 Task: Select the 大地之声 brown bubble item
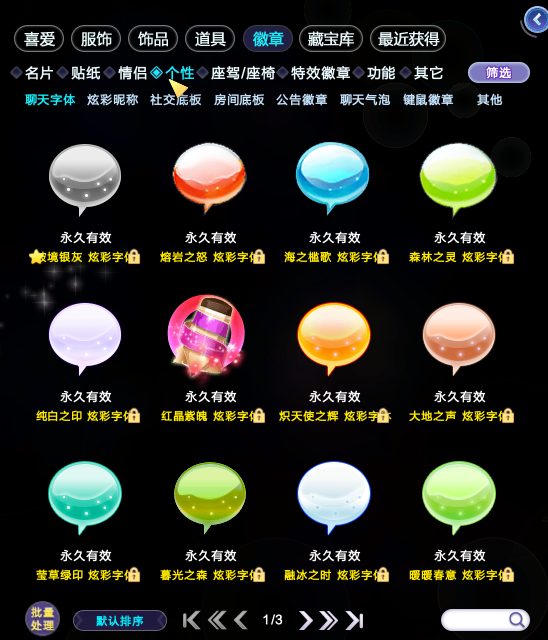tap(459, 339)
